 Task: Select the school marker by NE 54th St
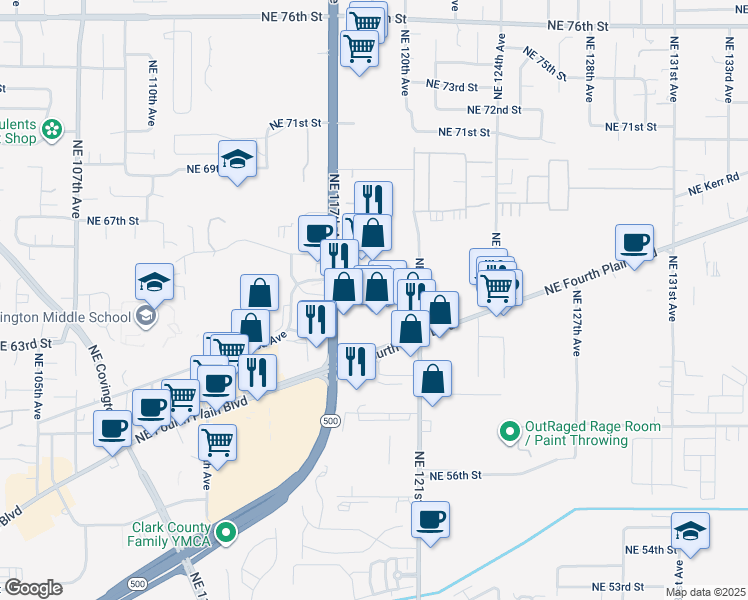[x=690, y=535]
